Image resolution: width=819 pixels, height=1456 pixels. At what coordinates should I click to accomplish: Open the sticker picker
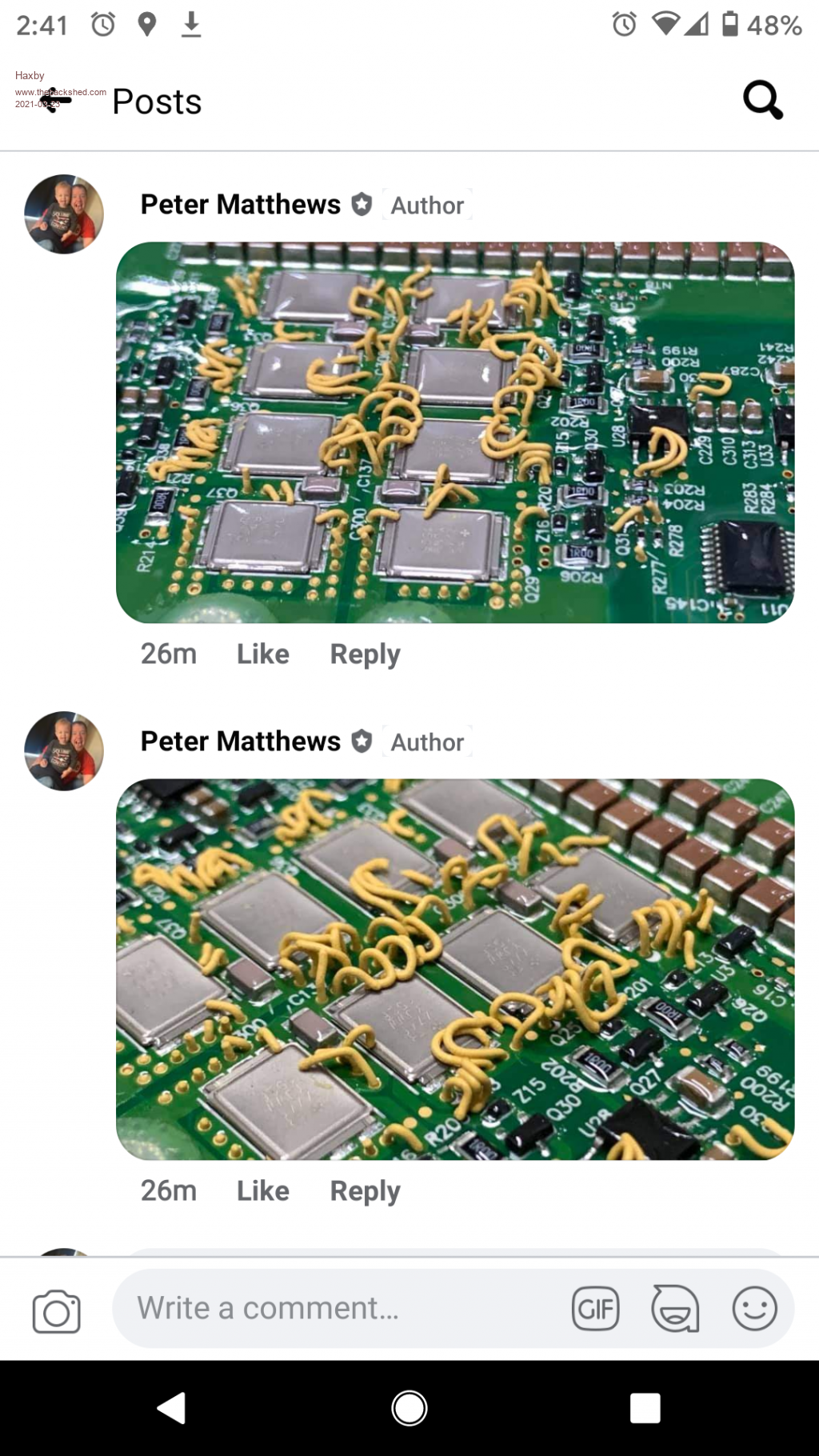[x=675, y=1309]
